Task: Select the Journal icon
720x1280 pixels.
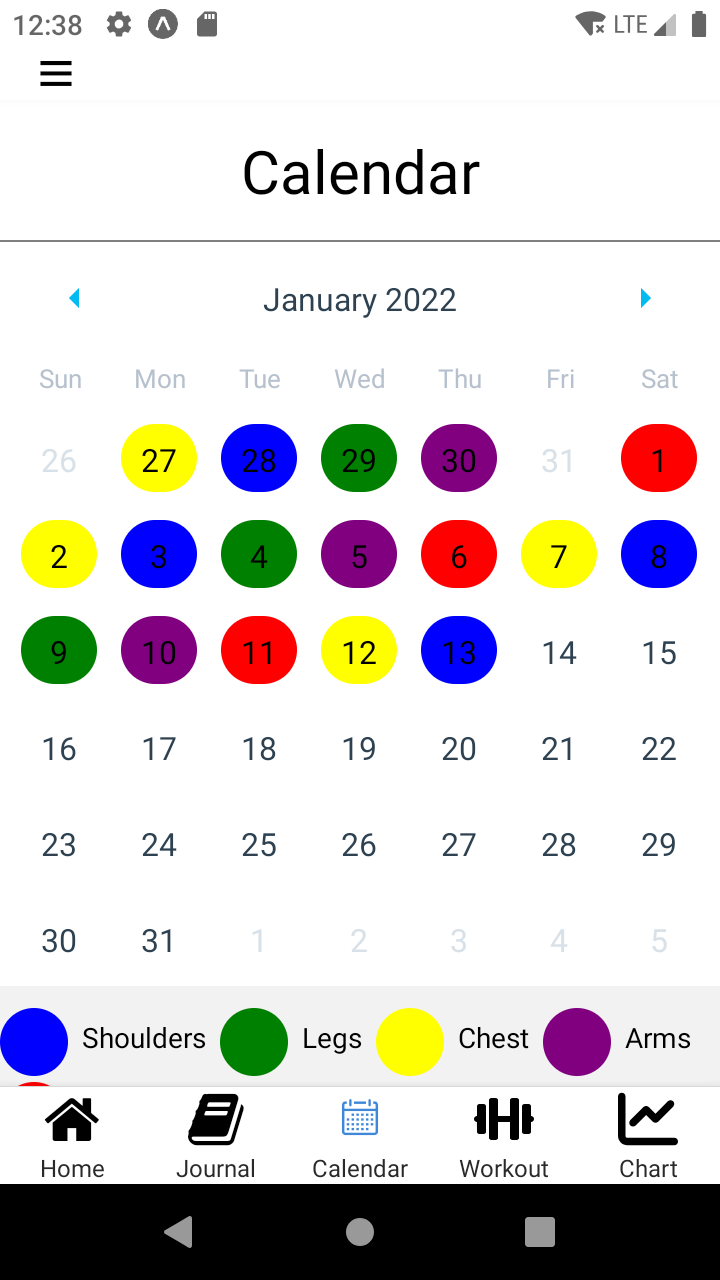Action: coord(215,1120)
